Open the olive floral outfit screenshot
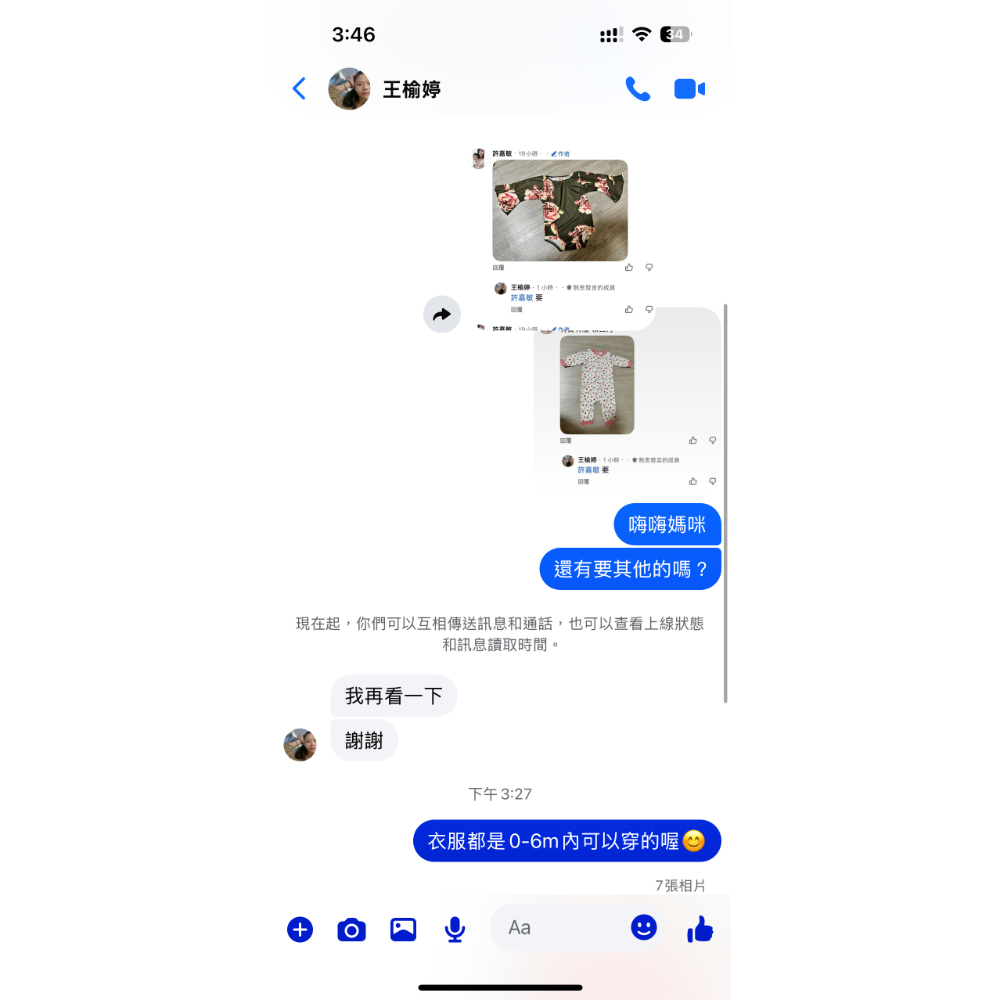 [x=560, y=211]
